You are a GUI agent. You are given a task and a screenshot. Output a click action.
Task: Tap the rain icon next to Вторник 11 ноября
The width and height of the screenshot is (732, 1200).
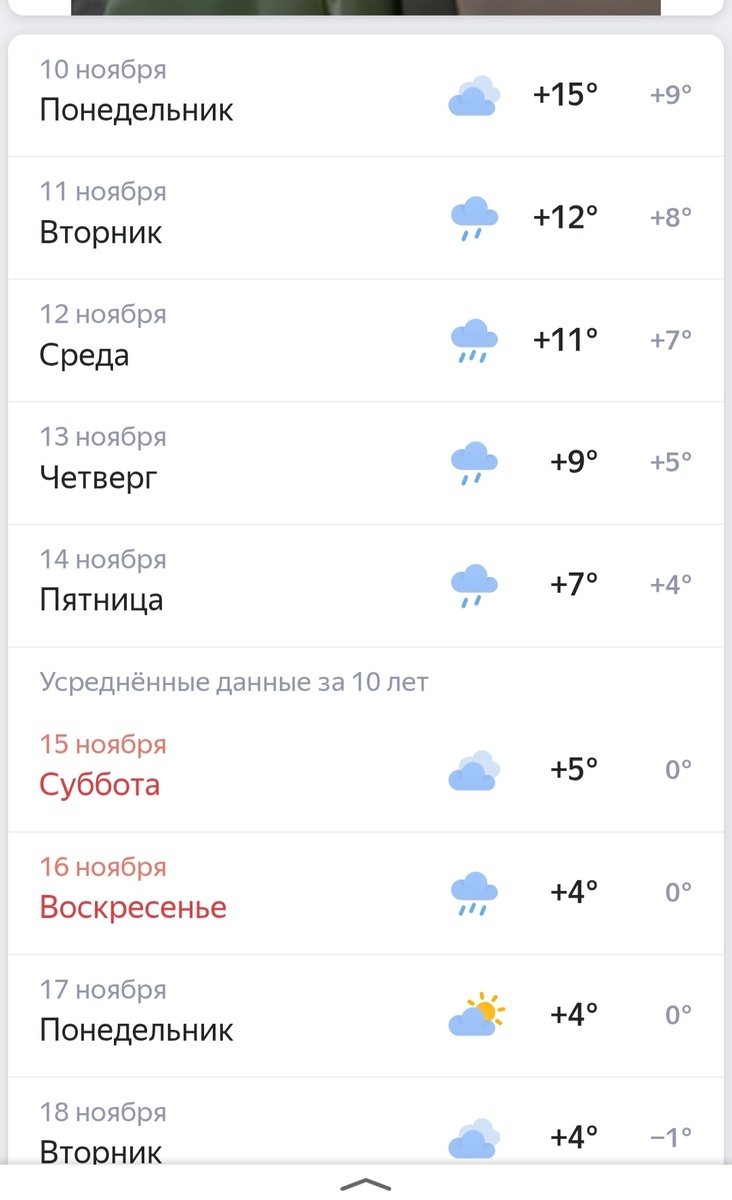472,218
